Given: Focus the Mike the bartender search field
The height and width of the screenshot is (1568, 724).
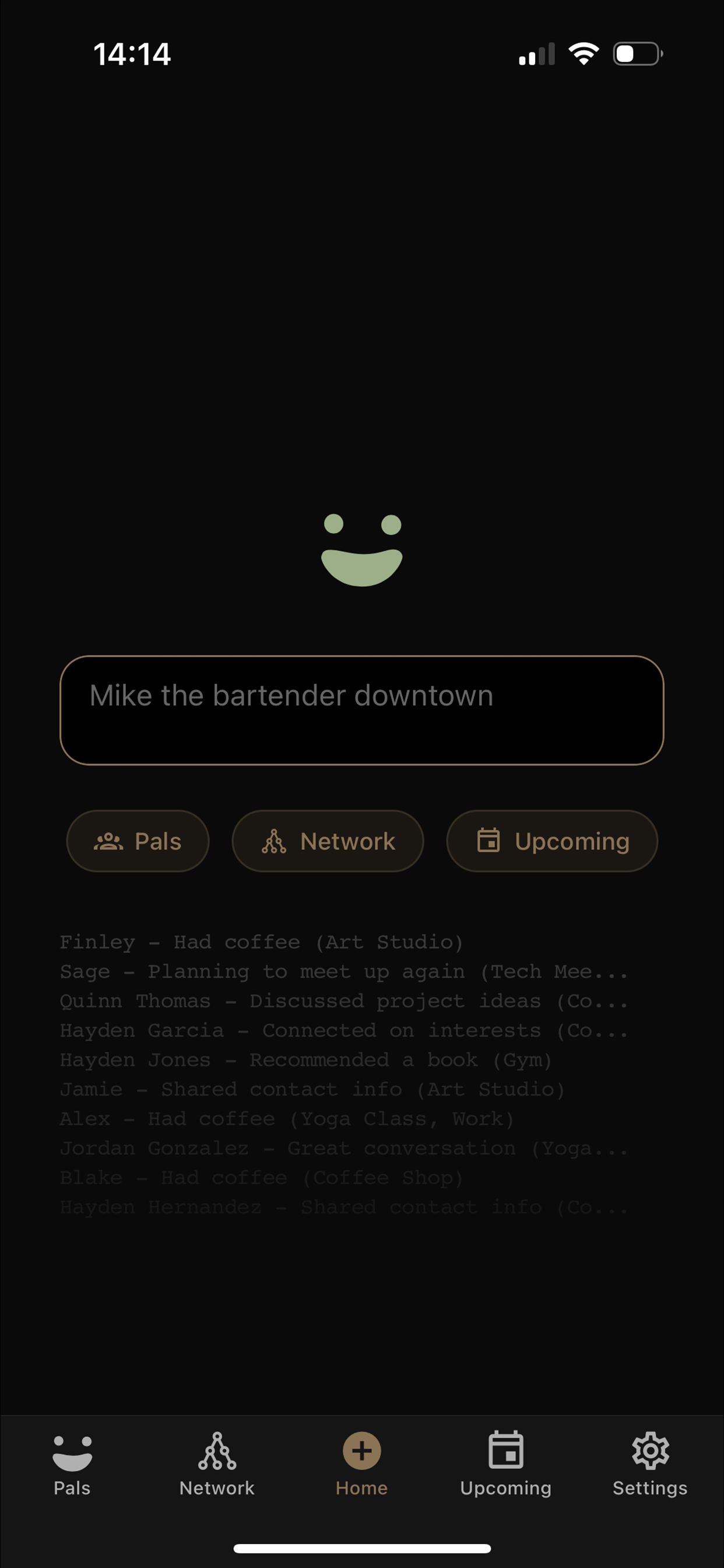Looking at the screenshot, I should tap(362, 708).
